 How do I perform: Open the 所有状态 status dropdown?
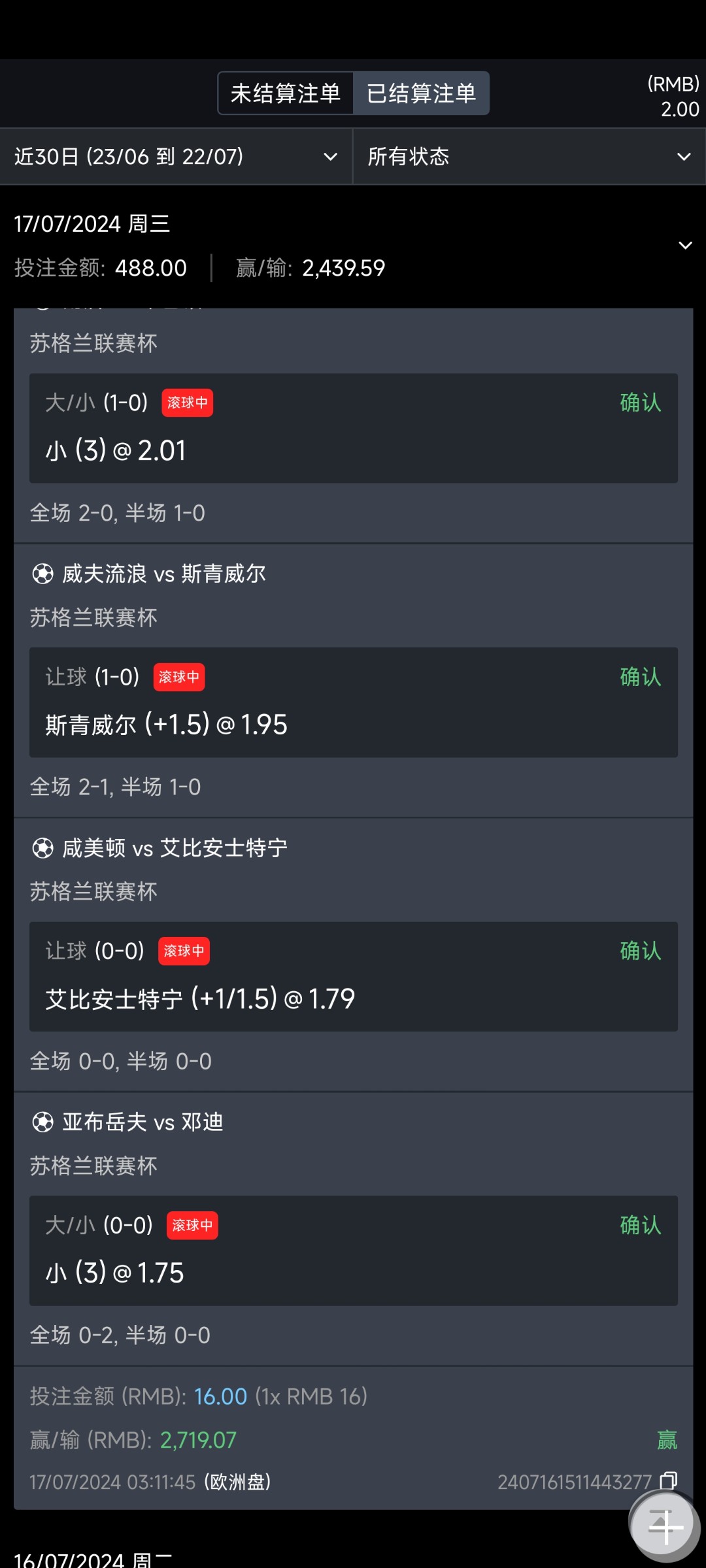[529, 157]
